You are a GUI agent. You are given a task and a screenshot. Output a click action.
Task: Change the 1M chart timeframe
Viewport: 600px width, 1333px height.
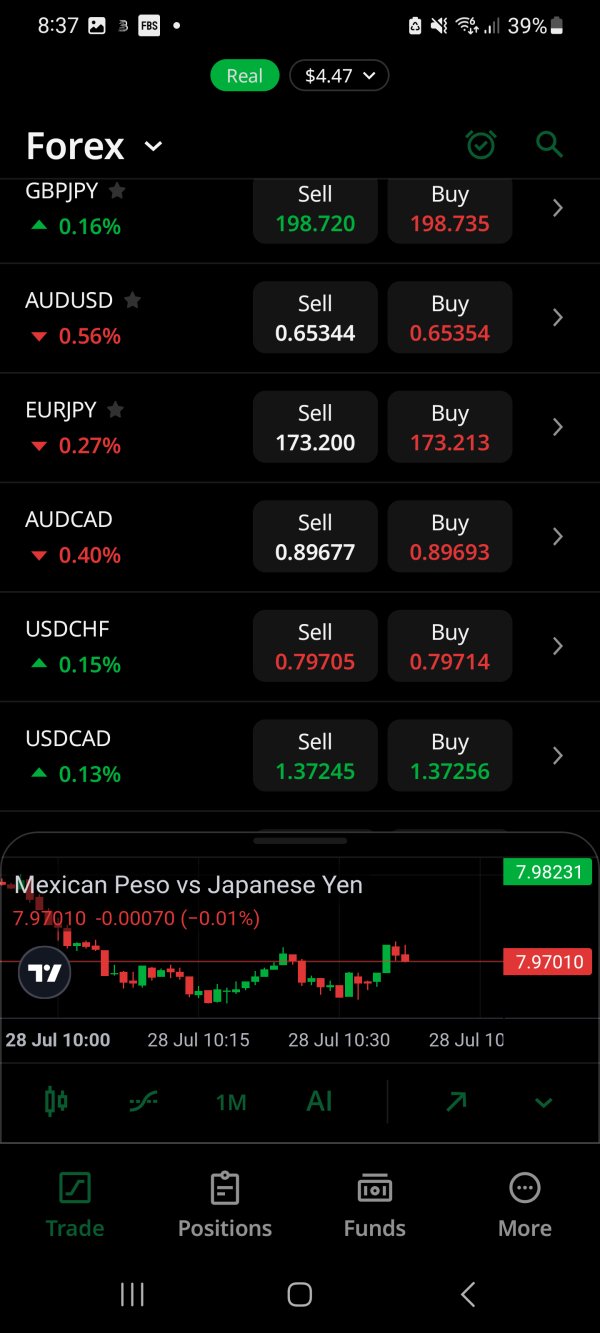231,1102
